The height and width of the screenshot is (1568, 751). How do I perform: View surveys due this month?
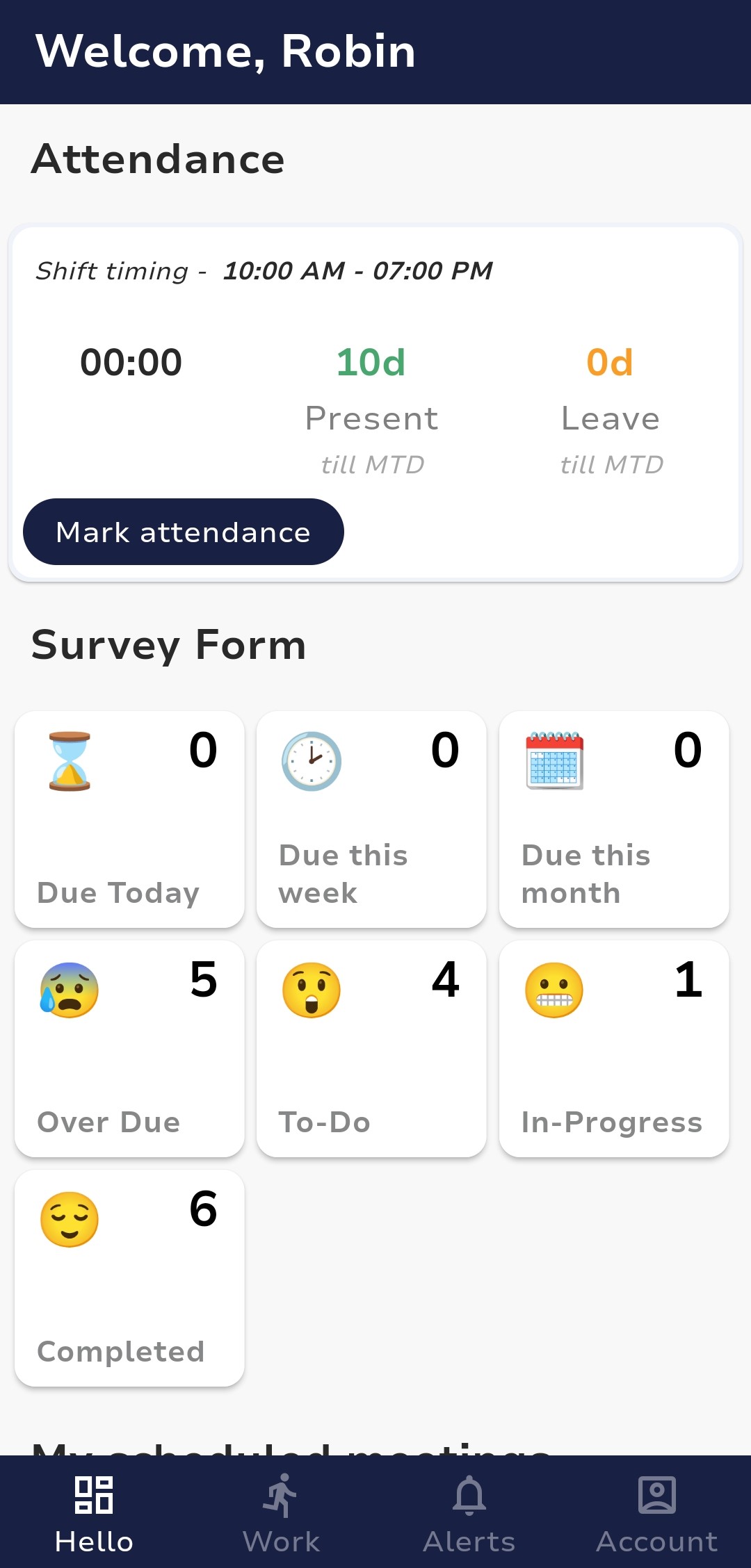coord(614,819)
